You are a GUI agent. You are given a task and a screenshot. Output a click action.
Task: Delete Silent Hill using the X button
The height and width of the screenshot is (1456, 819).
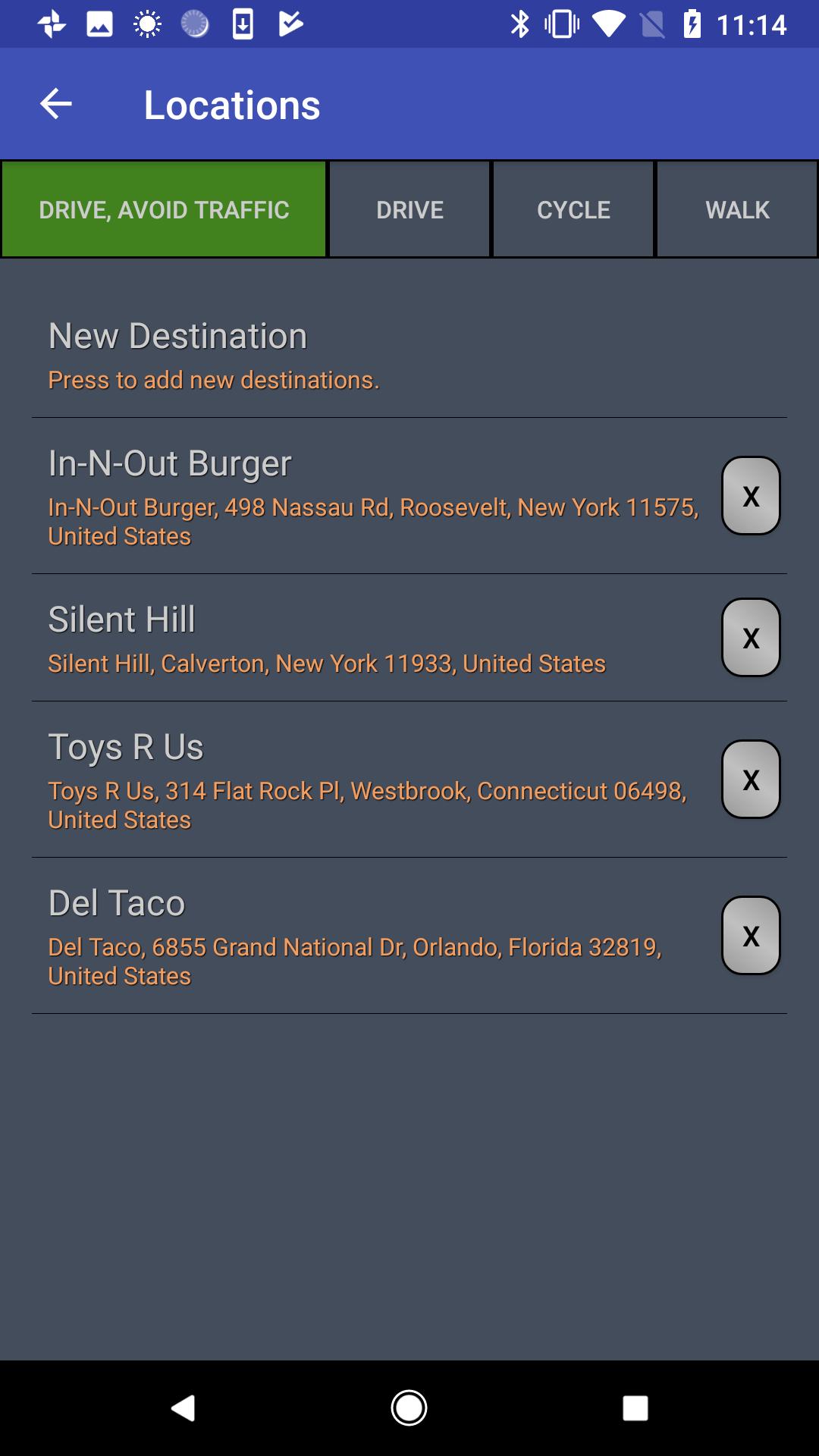(751, 638)
